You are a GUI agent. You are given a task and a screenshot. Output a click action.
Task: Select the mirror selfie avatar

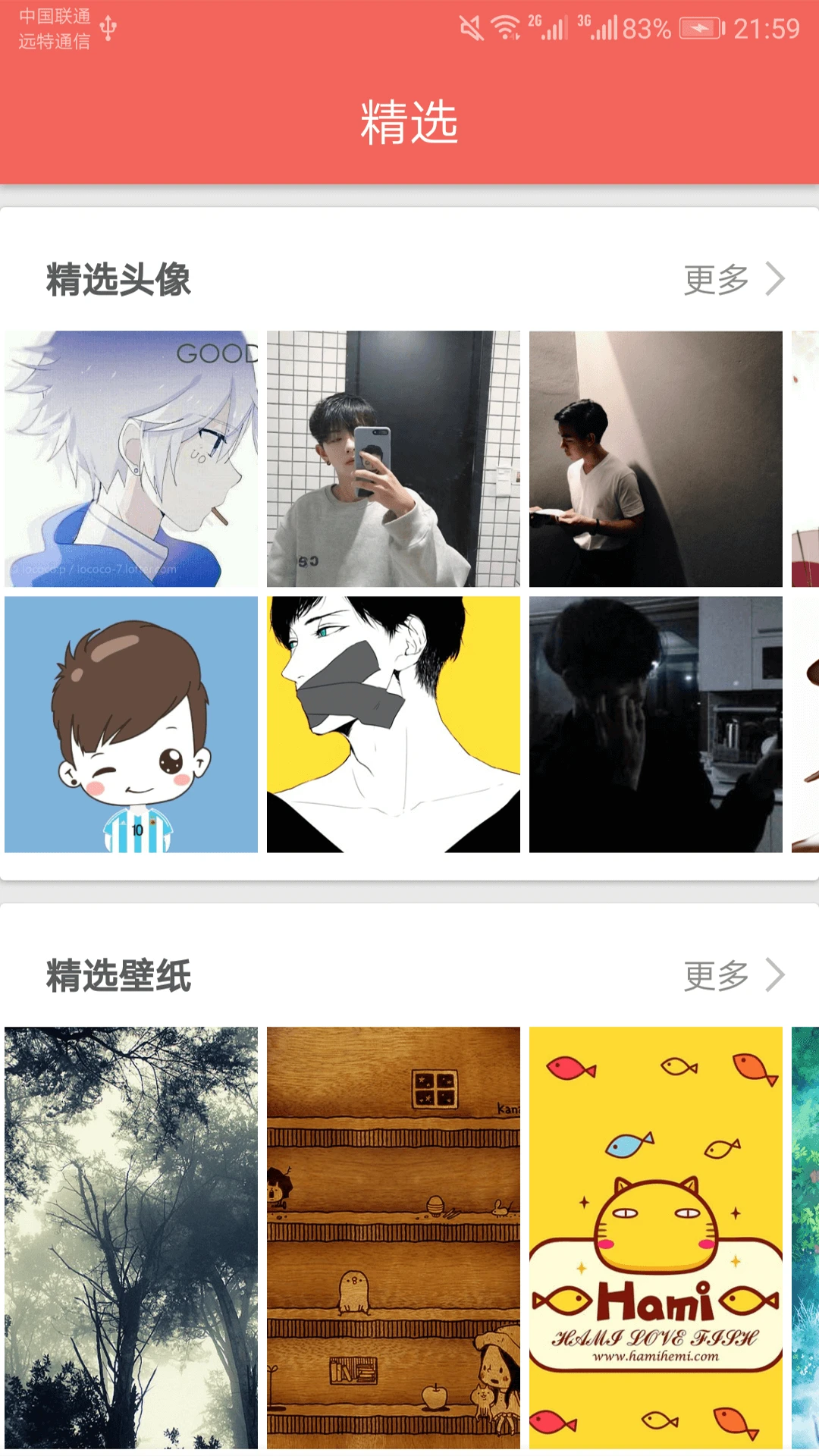pos(394,459)
